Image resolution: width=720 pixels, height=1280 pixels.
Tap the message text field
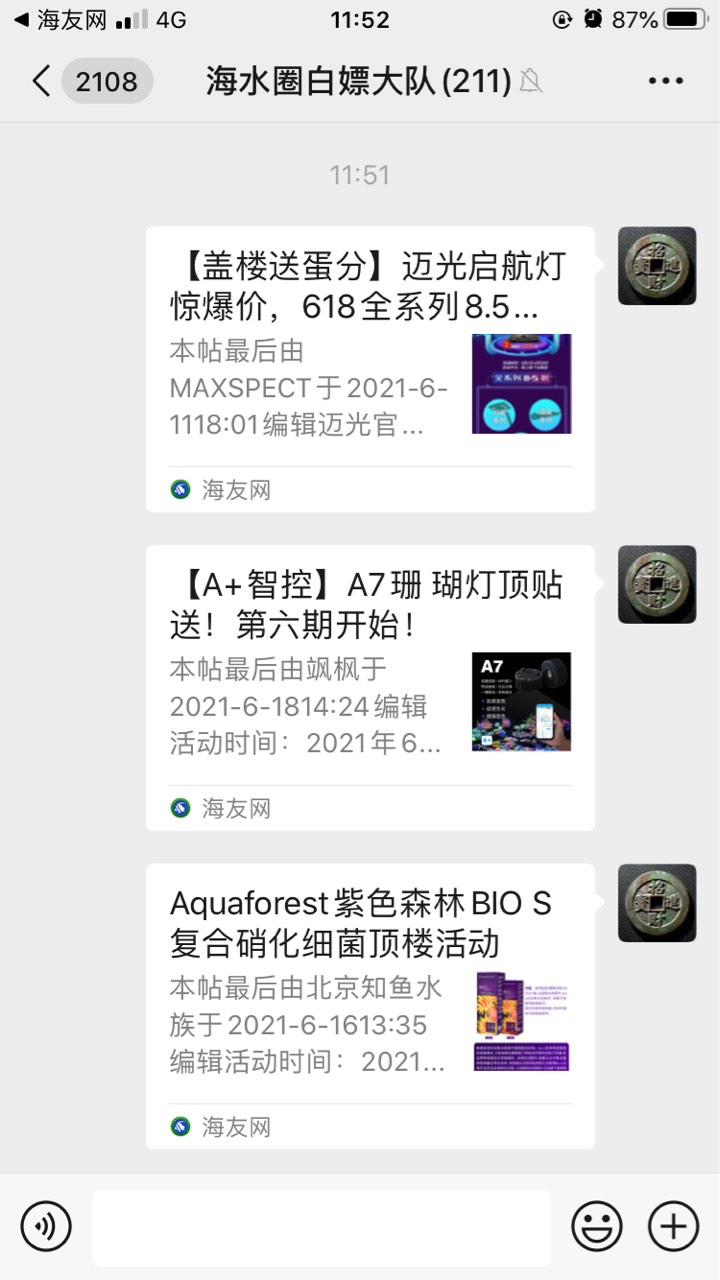click(321, 1228)
